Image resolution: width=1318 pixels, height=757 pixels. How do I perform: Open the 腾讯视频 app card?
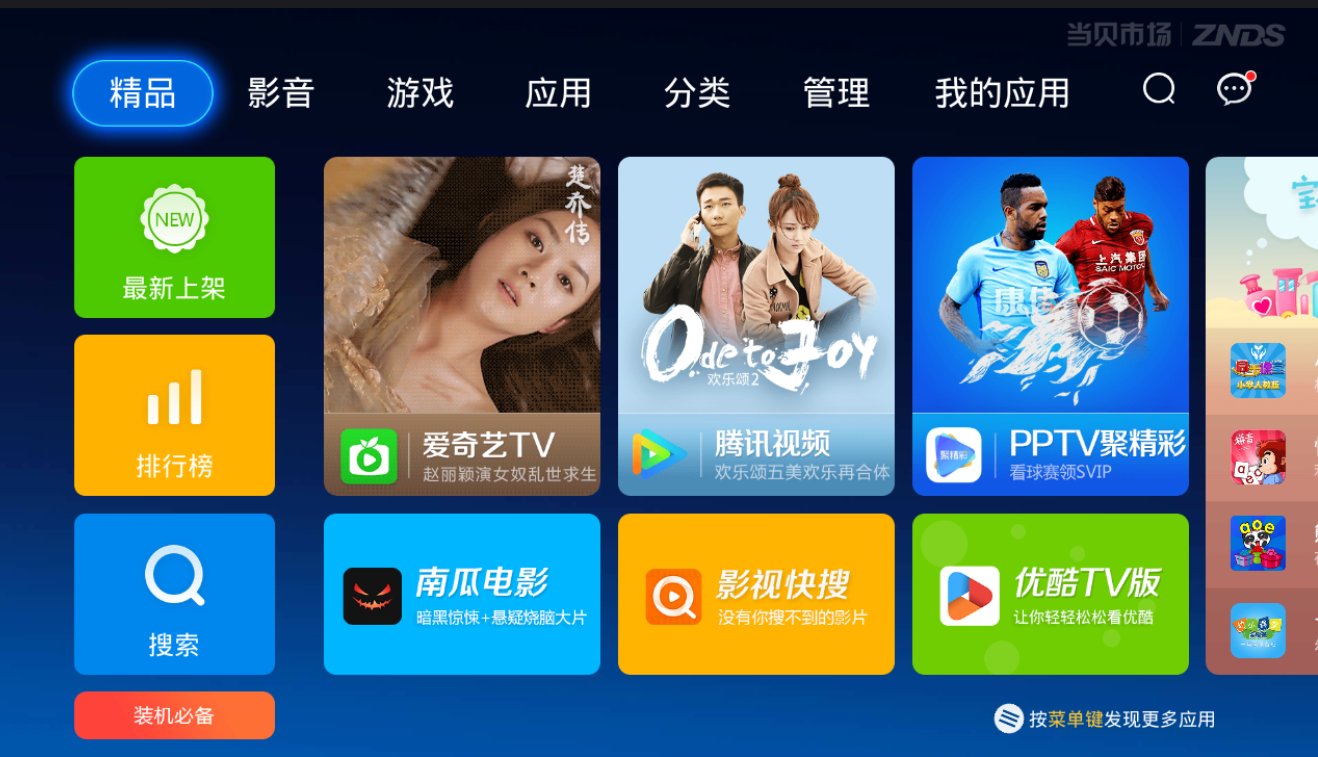click(756, 326)
